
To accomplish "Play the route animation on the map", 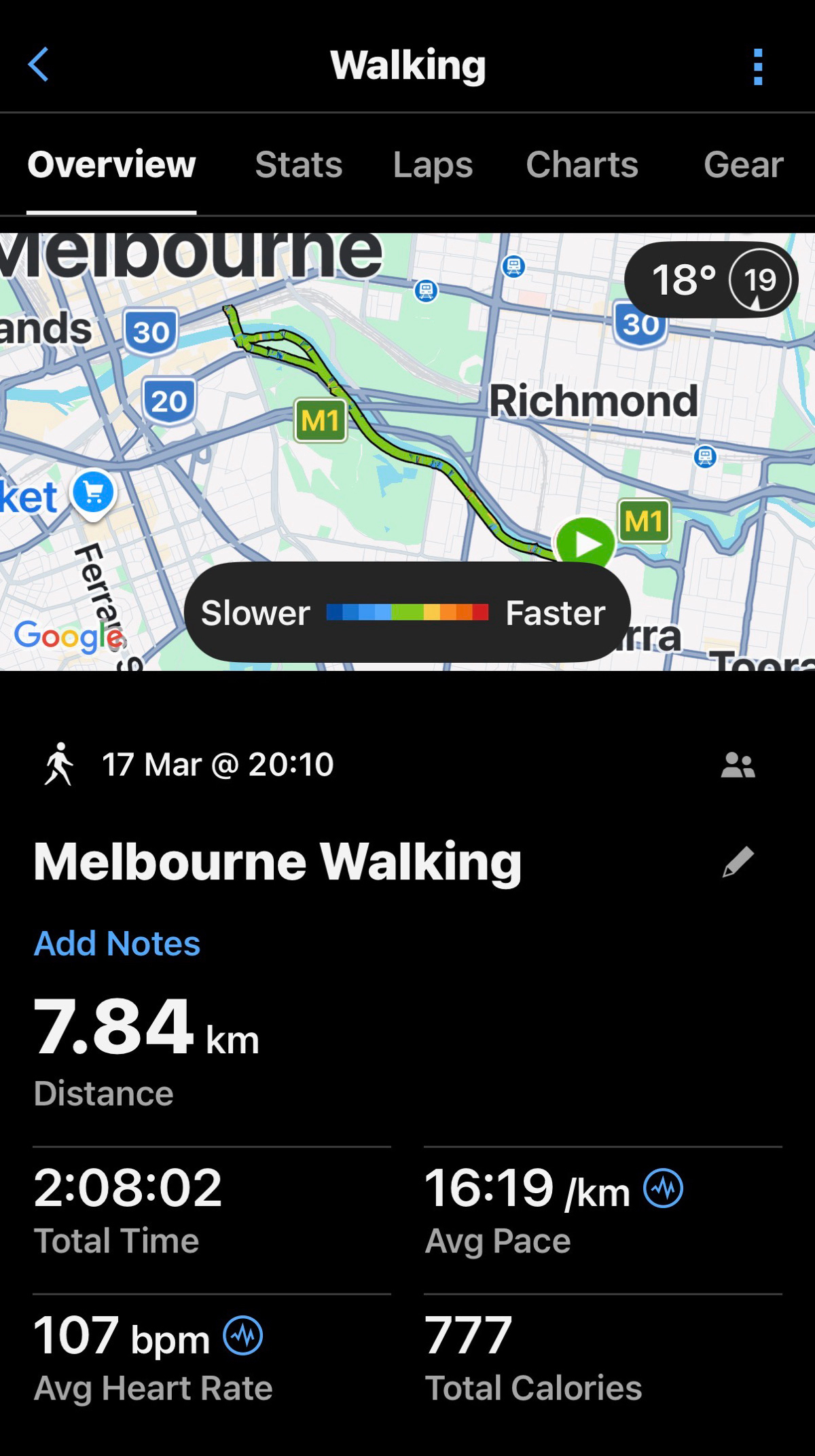I will pos(585,544).
